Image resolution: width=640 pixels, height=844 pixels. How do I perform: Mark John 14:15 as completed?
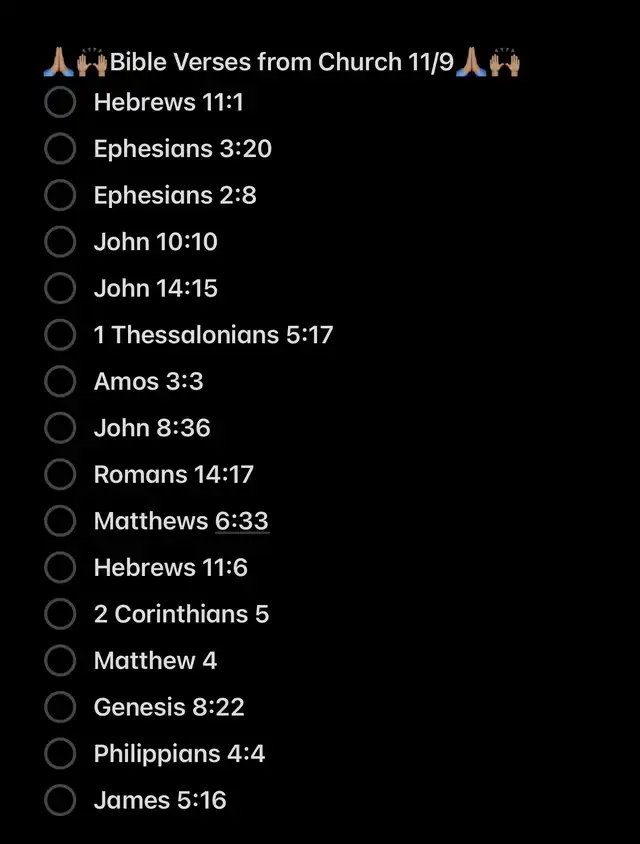[60, 288]
